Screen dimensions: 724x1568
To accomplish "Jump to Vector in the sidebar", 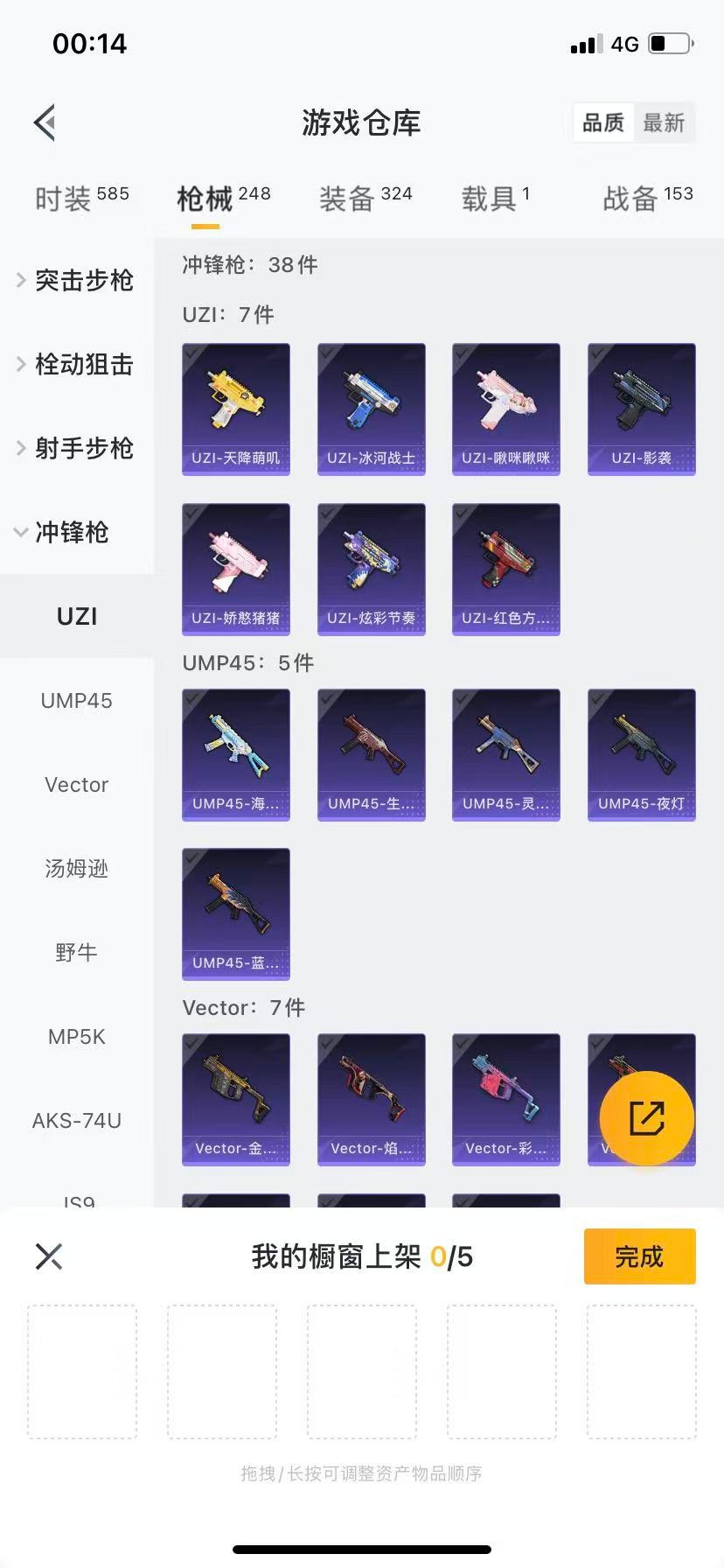I will pos(76,784).
